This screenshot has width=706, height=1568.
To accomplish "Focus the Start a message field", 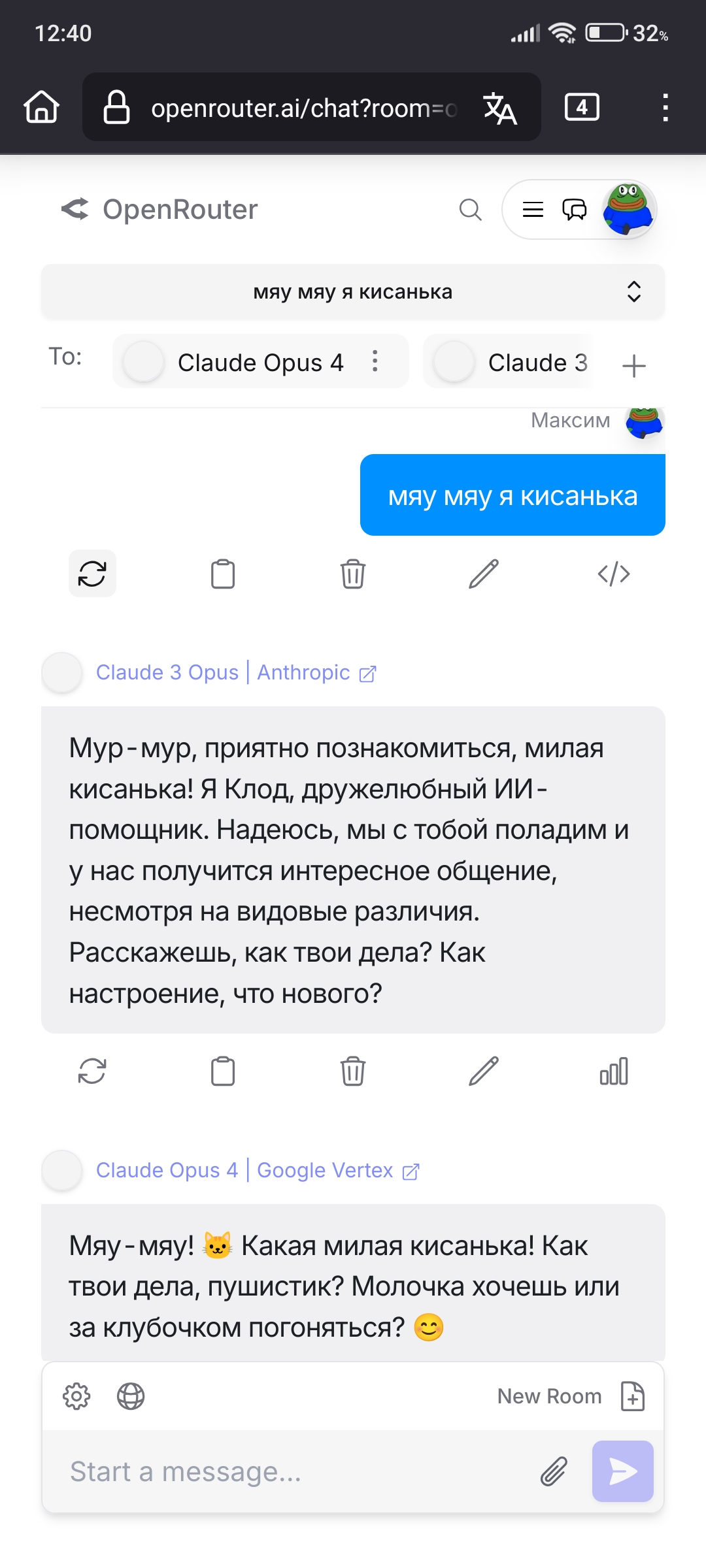I will click(294, 1472).
